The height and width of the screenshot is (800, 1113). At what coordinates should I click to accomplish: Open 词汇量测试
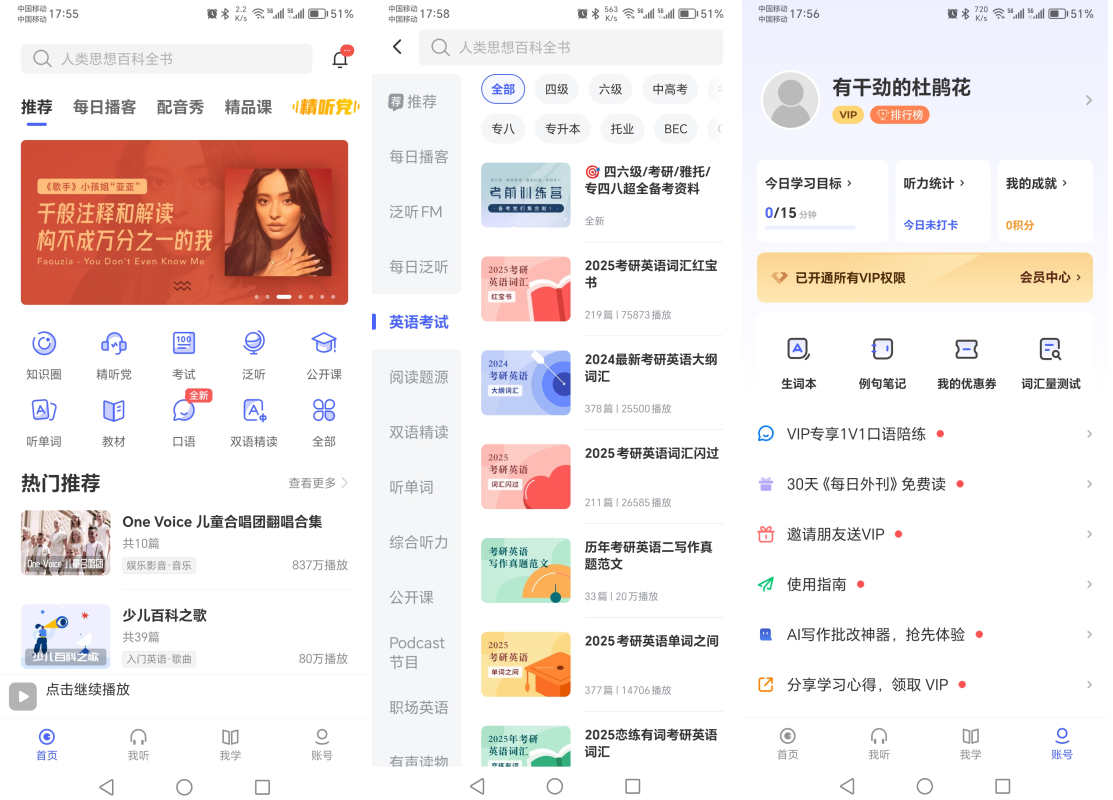(1050, 362)
